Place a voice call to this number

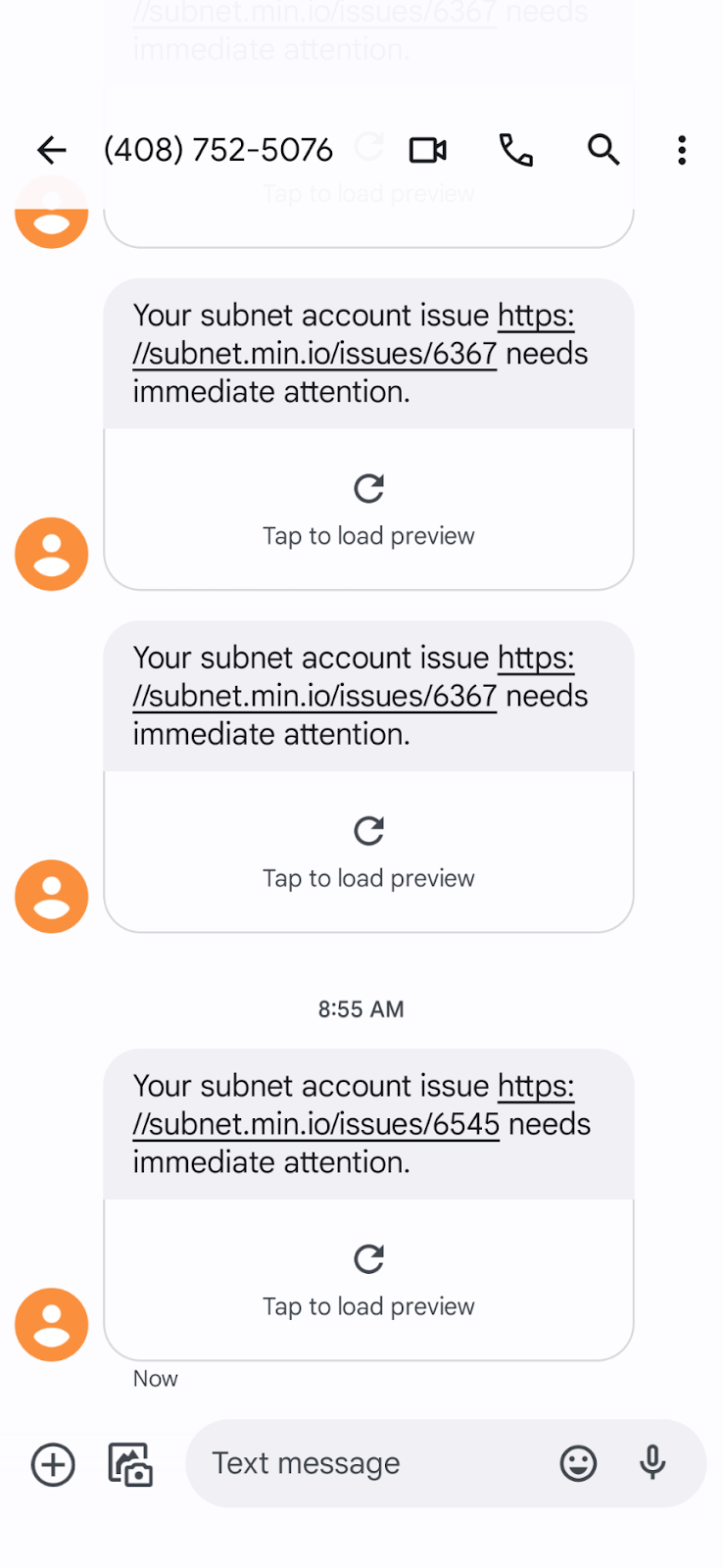(516, 150)
